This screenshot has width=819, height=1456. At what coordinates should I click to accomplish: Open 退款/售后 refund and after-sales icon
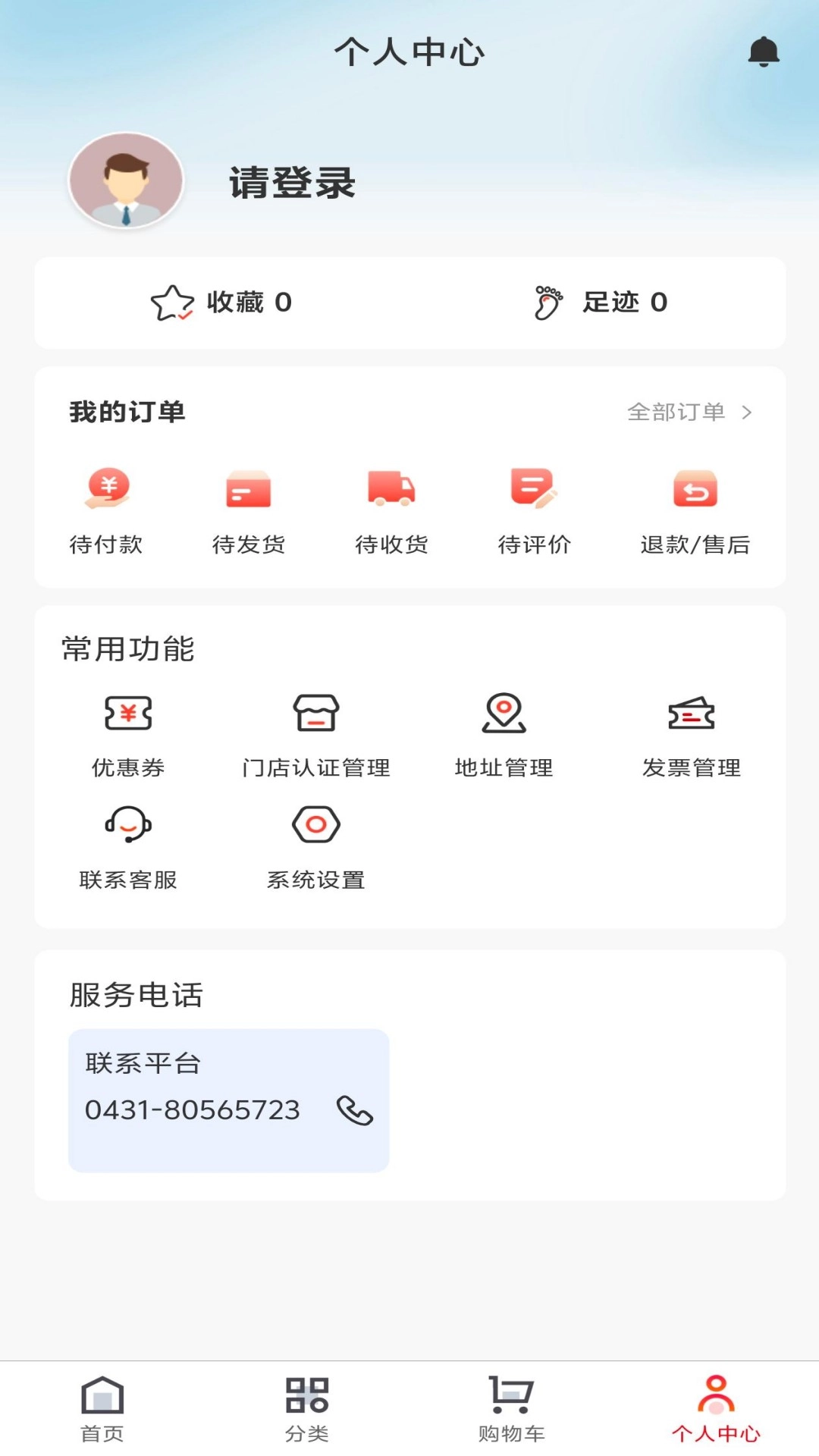click(695, 491)
